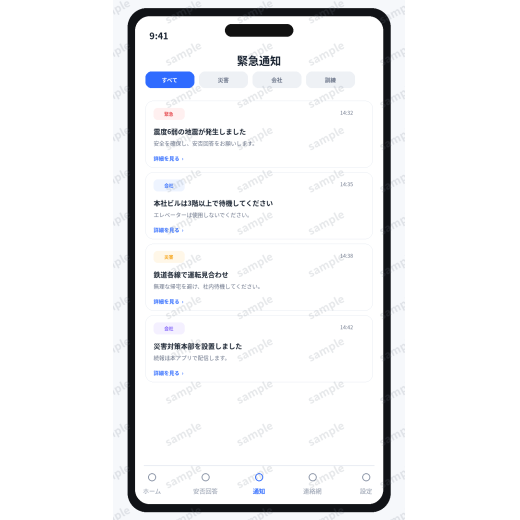This screenshot has height=520, width=520.
Task: Open the earthquake alert card from 14:32
Action: tap(259, 134)
